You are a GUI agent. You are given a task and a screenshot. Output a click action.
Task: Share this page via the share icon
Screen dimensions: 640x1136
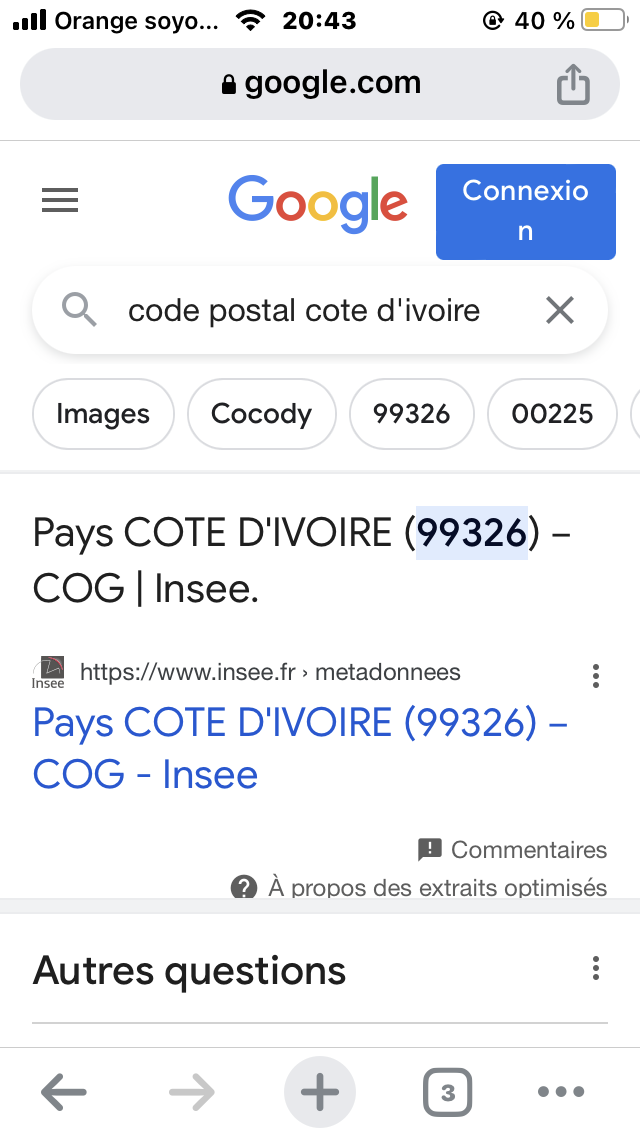point(573,84)
